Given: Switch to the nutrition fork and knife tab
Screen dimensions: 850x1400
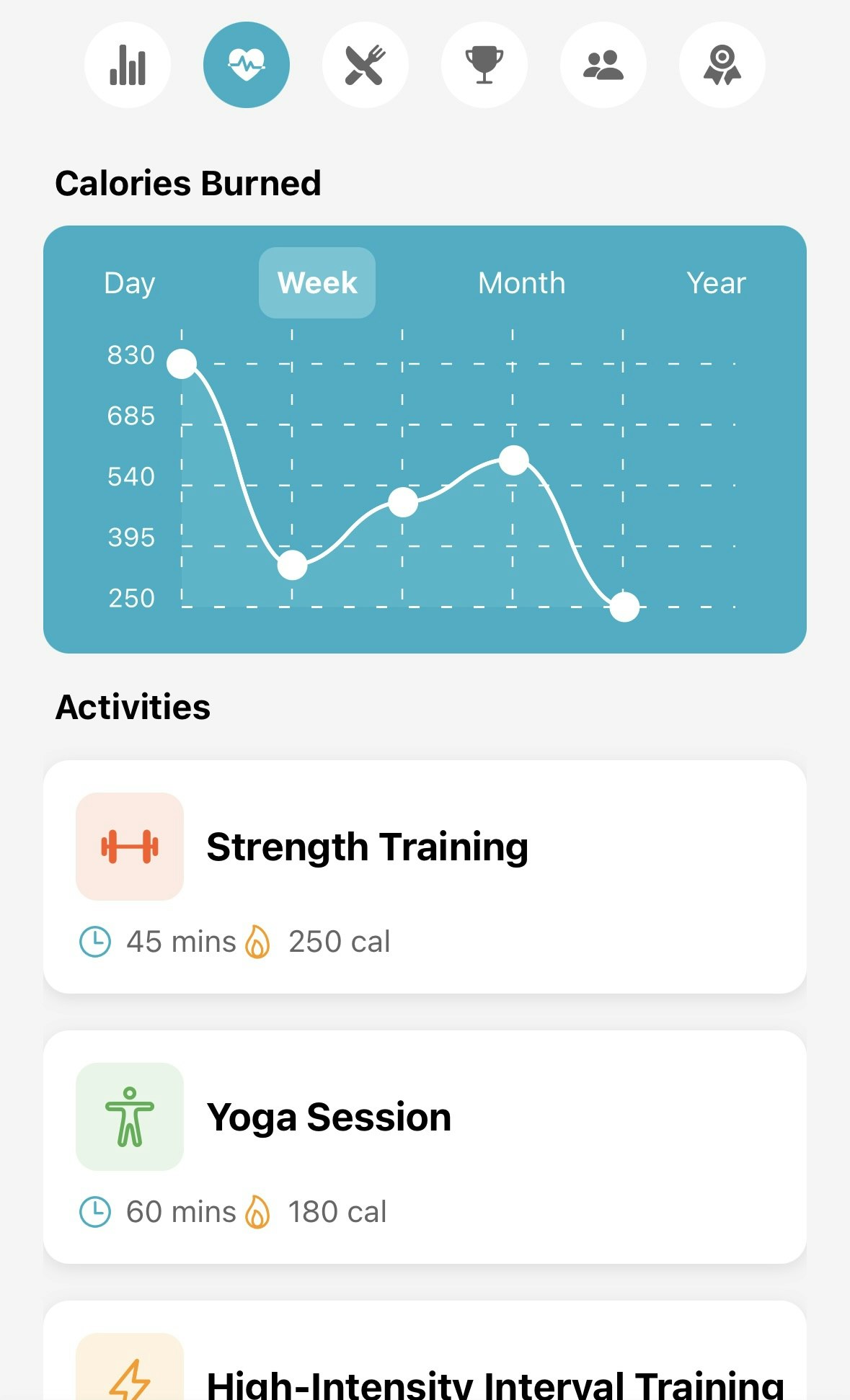Looking at the screenshot, I should click(x=366, y=65).
